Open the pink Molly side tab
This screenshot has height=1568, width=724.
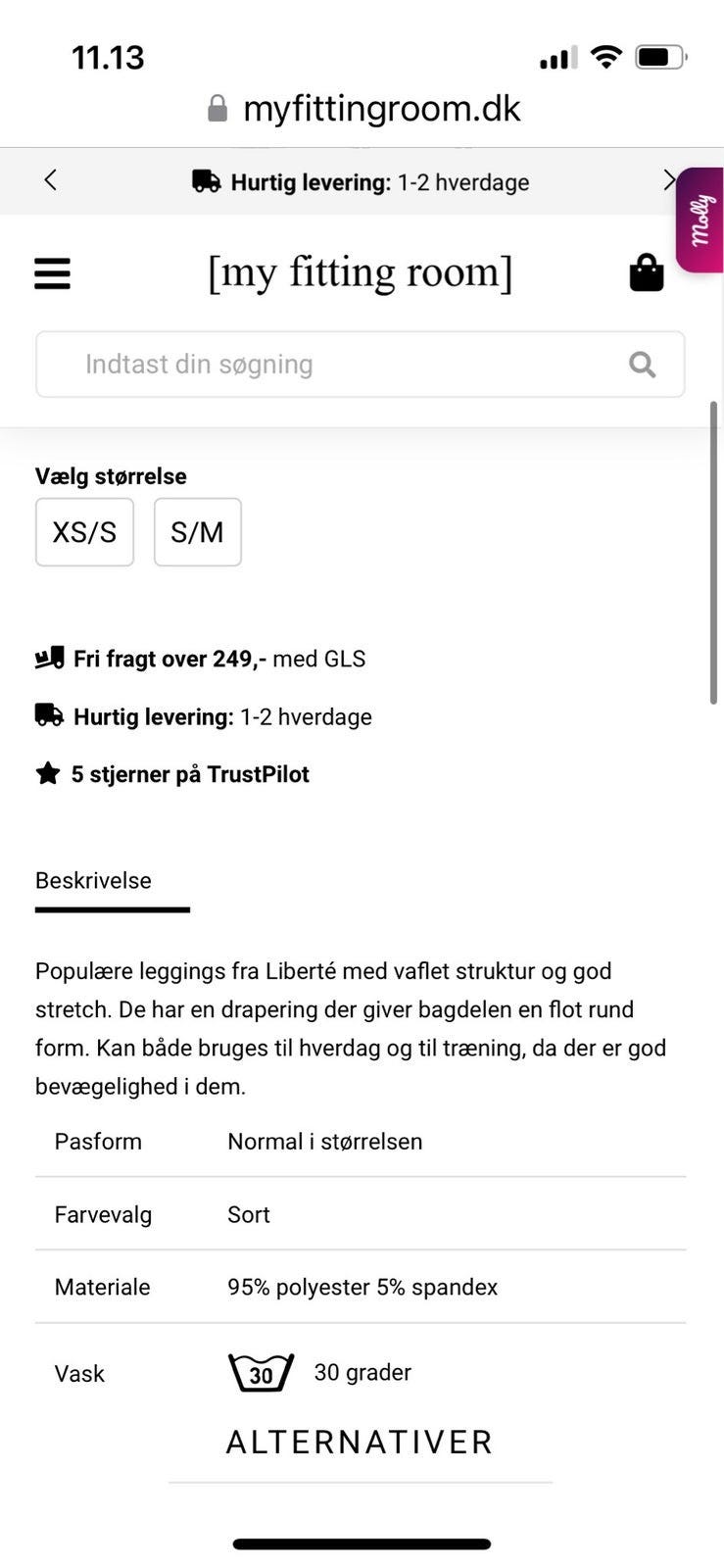[x=700, y=219]
